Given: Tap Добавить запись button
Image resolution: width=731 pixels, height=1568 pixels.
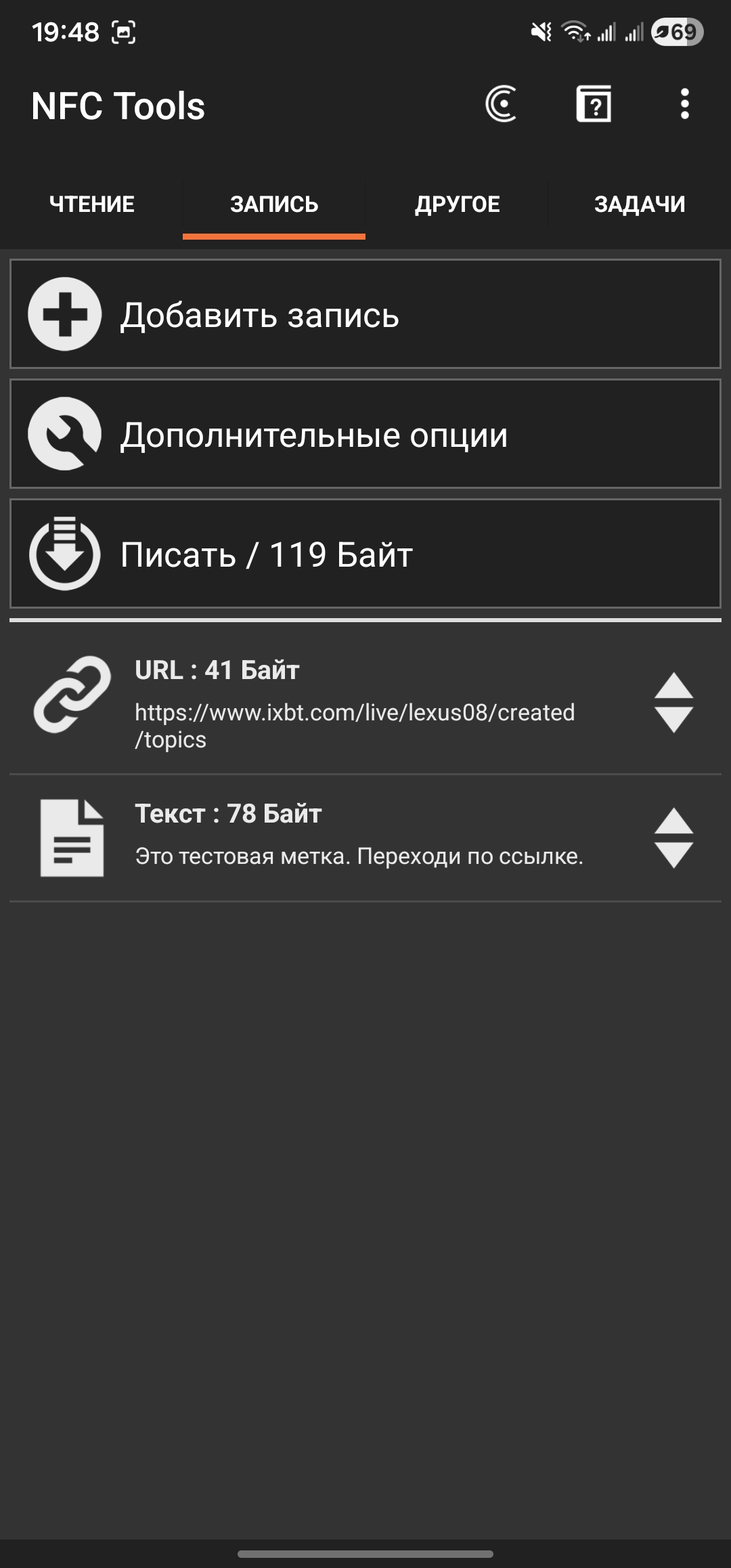Looking at the screenshot, I should click(x=365, y=314).
